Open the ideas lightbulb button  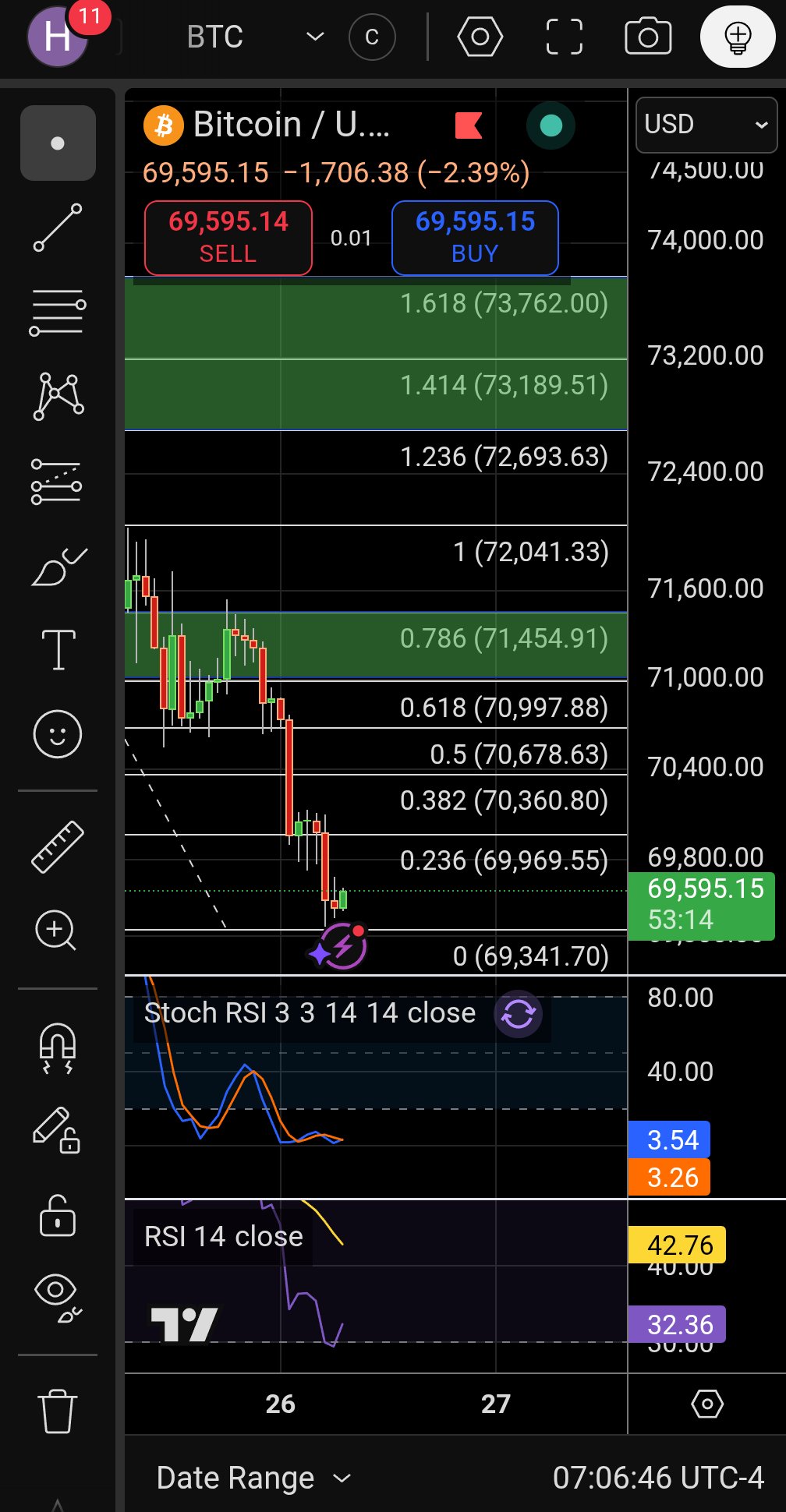737,37
